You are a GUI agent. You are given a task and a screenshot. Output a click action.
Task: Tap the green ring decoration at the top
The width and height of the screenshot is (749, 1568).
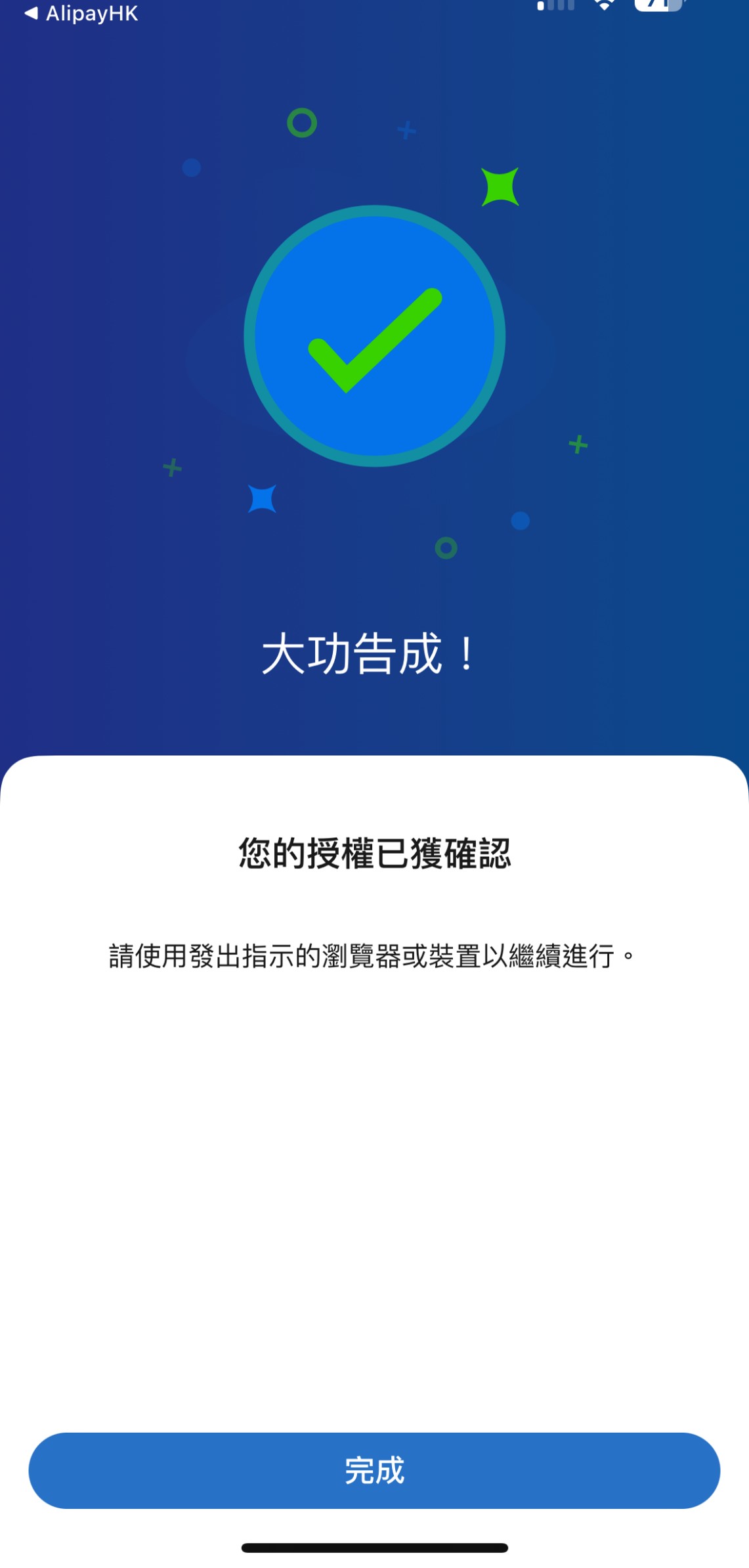point(301,123)
